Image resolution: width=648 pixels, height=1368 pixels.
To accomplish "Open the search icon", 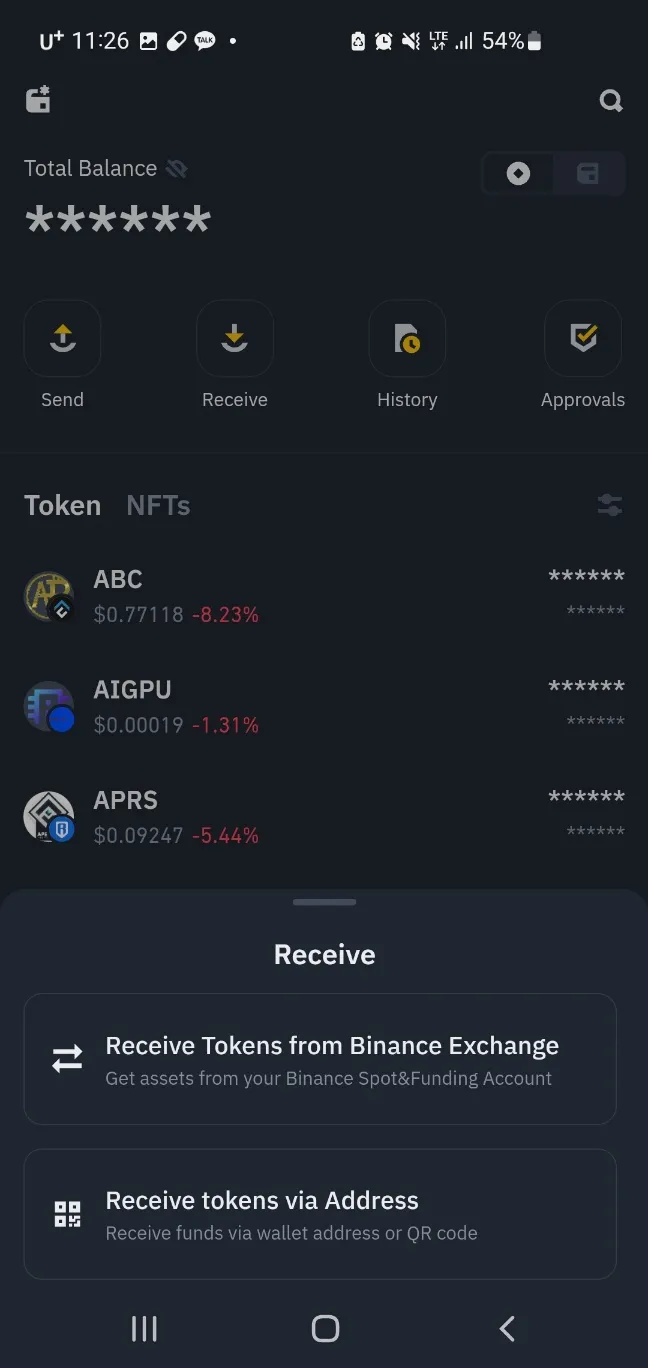I will [x=610, y=101].
